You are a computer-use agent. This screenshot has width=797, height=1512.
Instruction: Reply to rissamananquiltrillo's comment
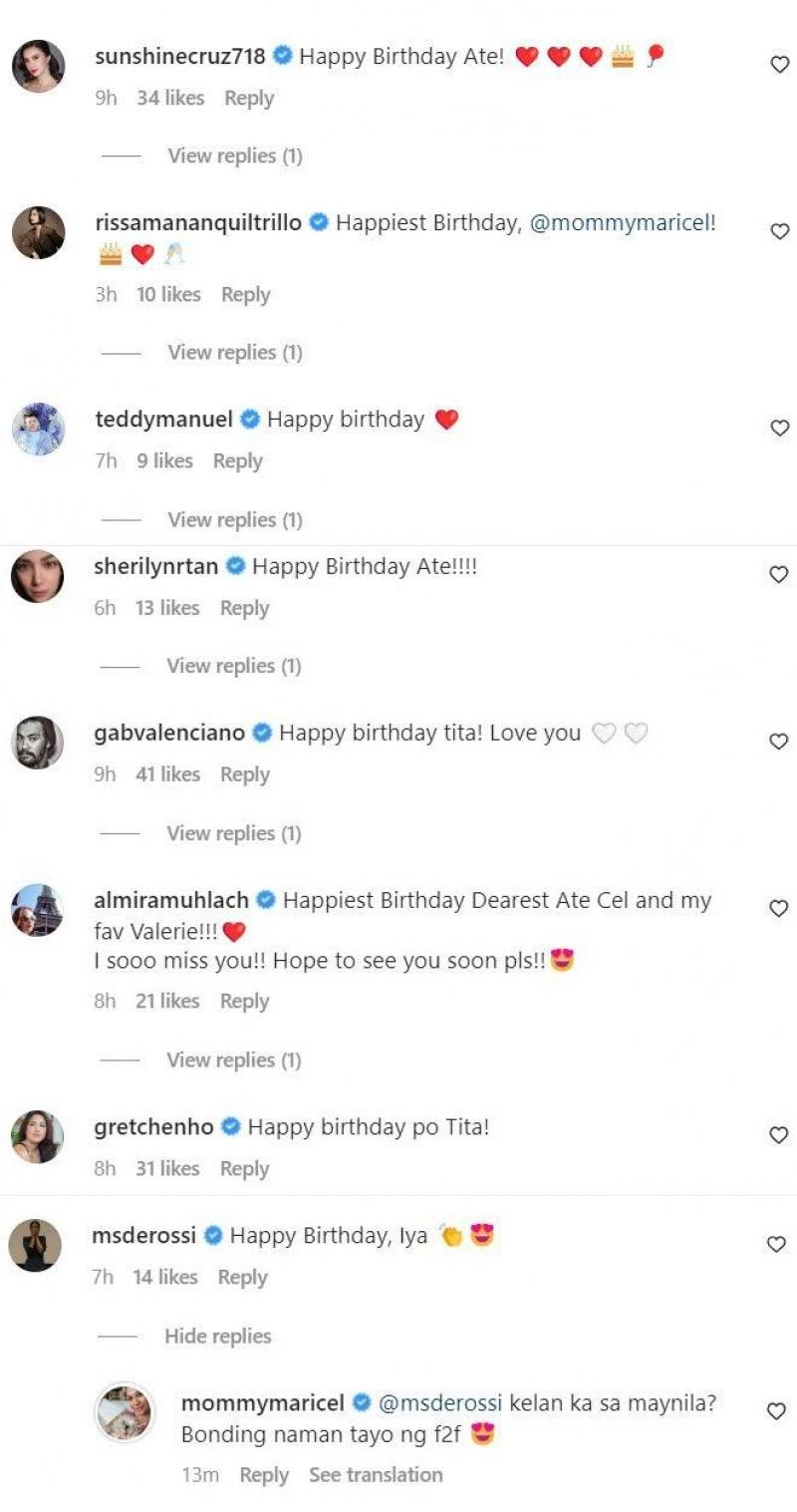point(246,294)
